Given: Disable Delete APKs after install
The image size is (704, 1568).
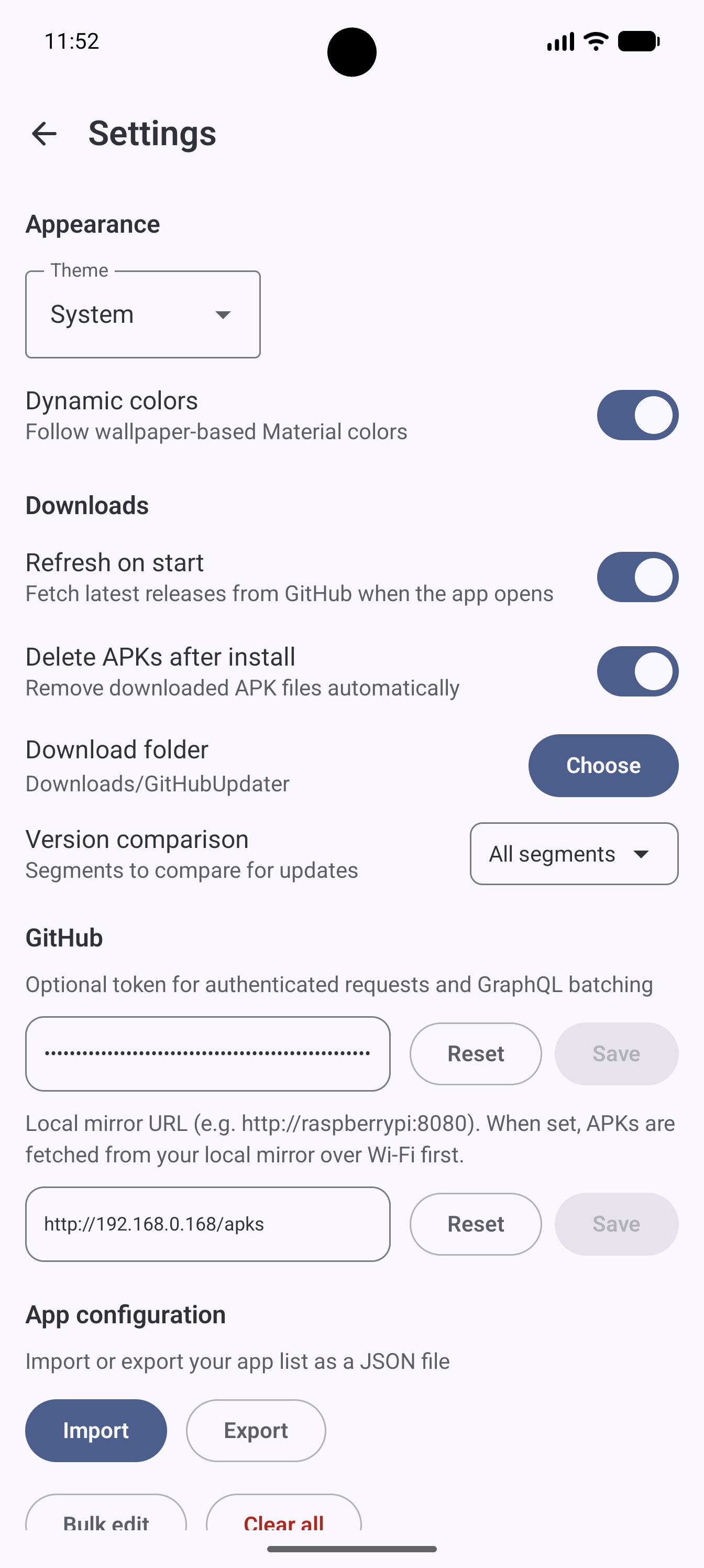Looking at the screenshot, I should [x=636, y=671].
